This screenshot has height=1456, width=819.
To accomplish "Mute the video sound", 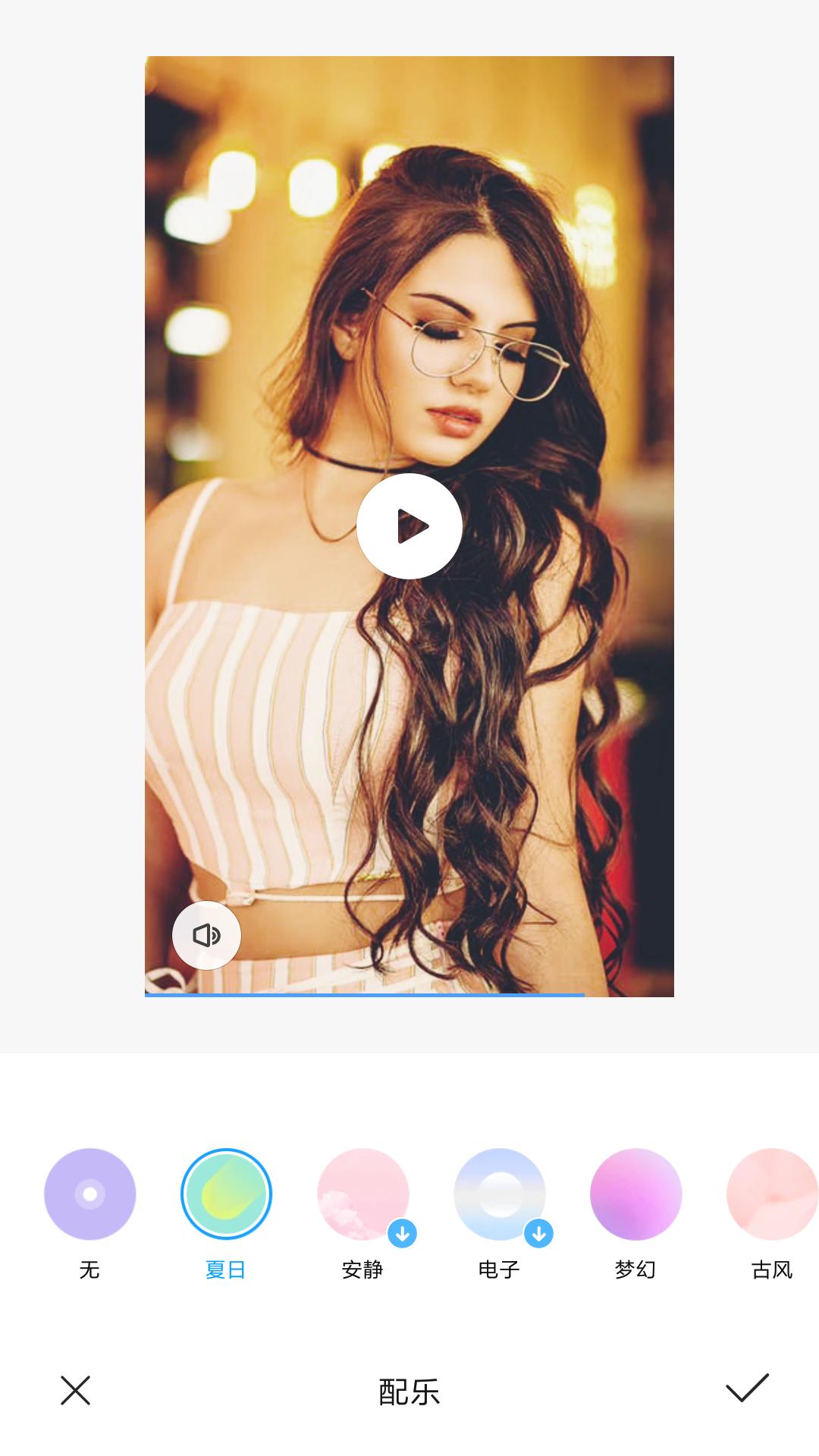I will tap(206, 935).
